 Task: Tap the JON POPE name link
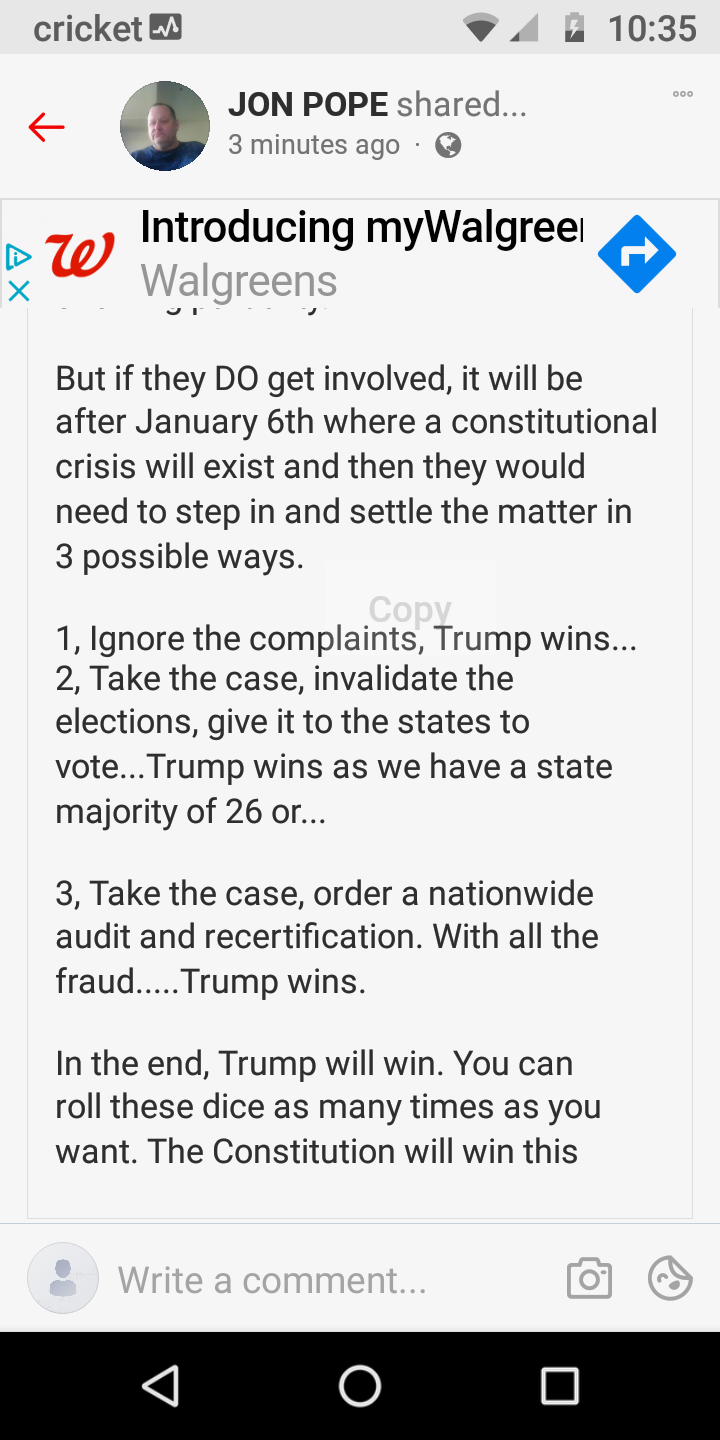308,104
